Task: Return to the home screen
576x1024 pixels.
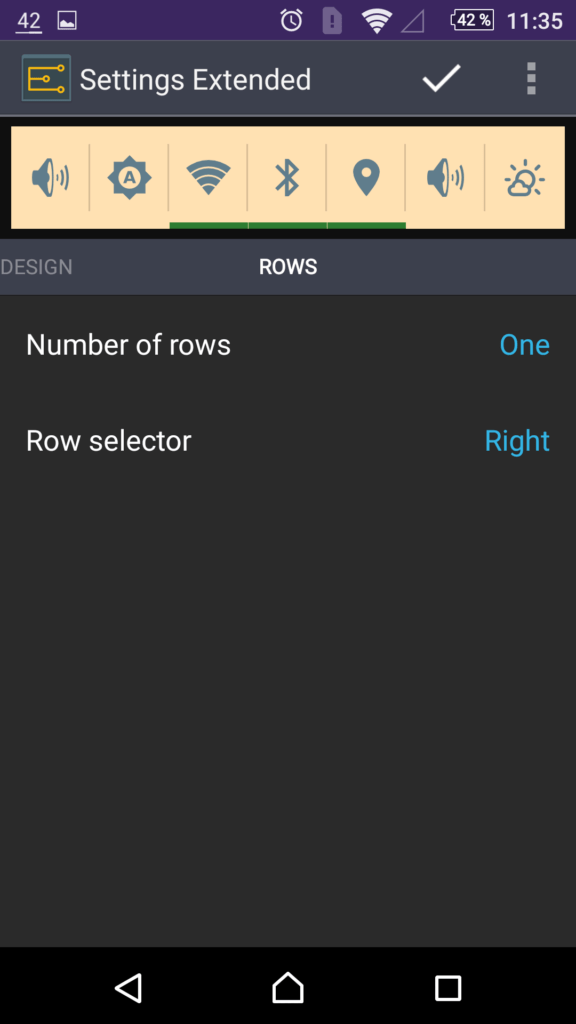Action: [x=288, y=987]
